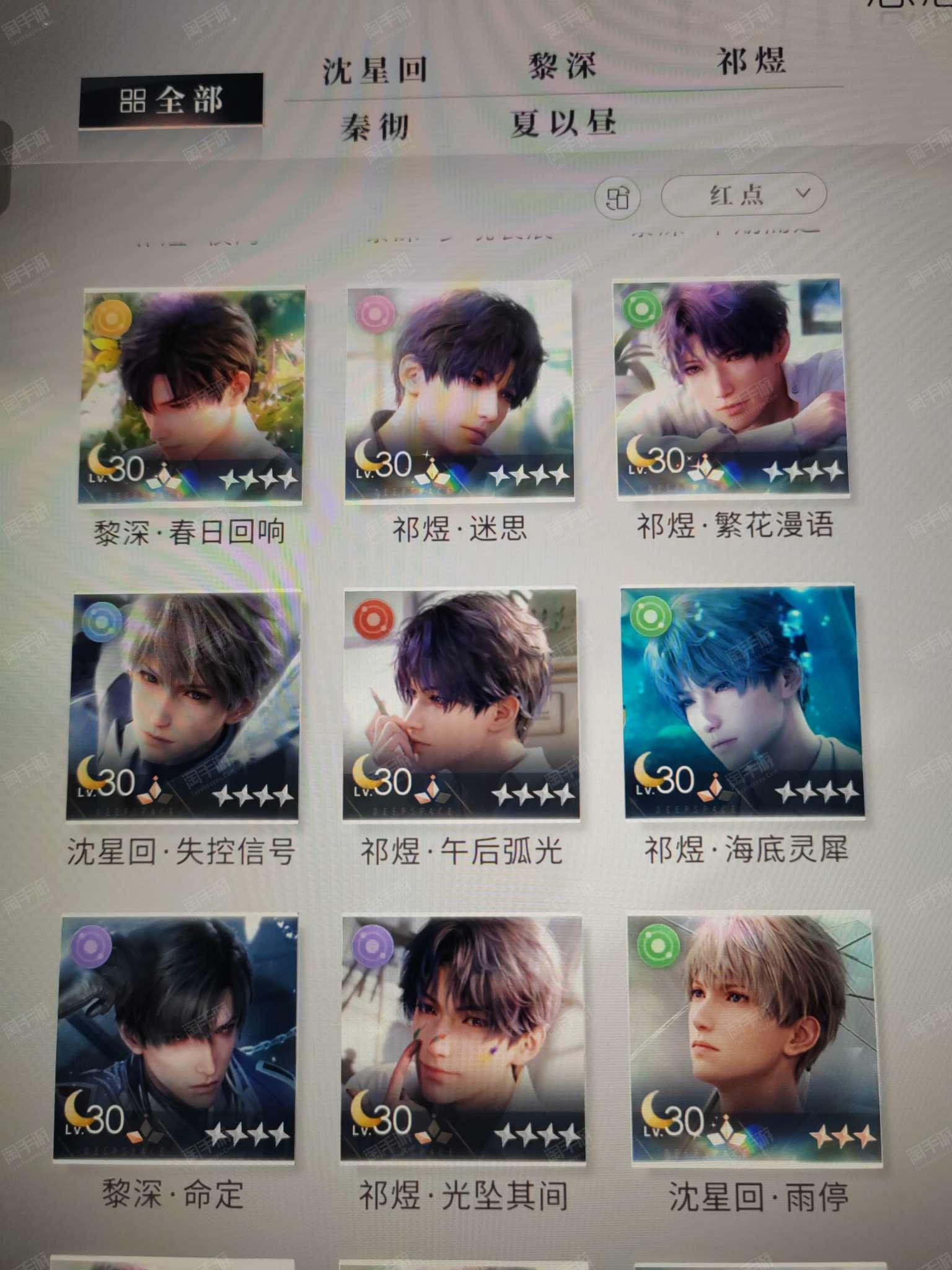Switch to the 秦彻 tab
Screen dimensions: 952x1270
point(374,127)
